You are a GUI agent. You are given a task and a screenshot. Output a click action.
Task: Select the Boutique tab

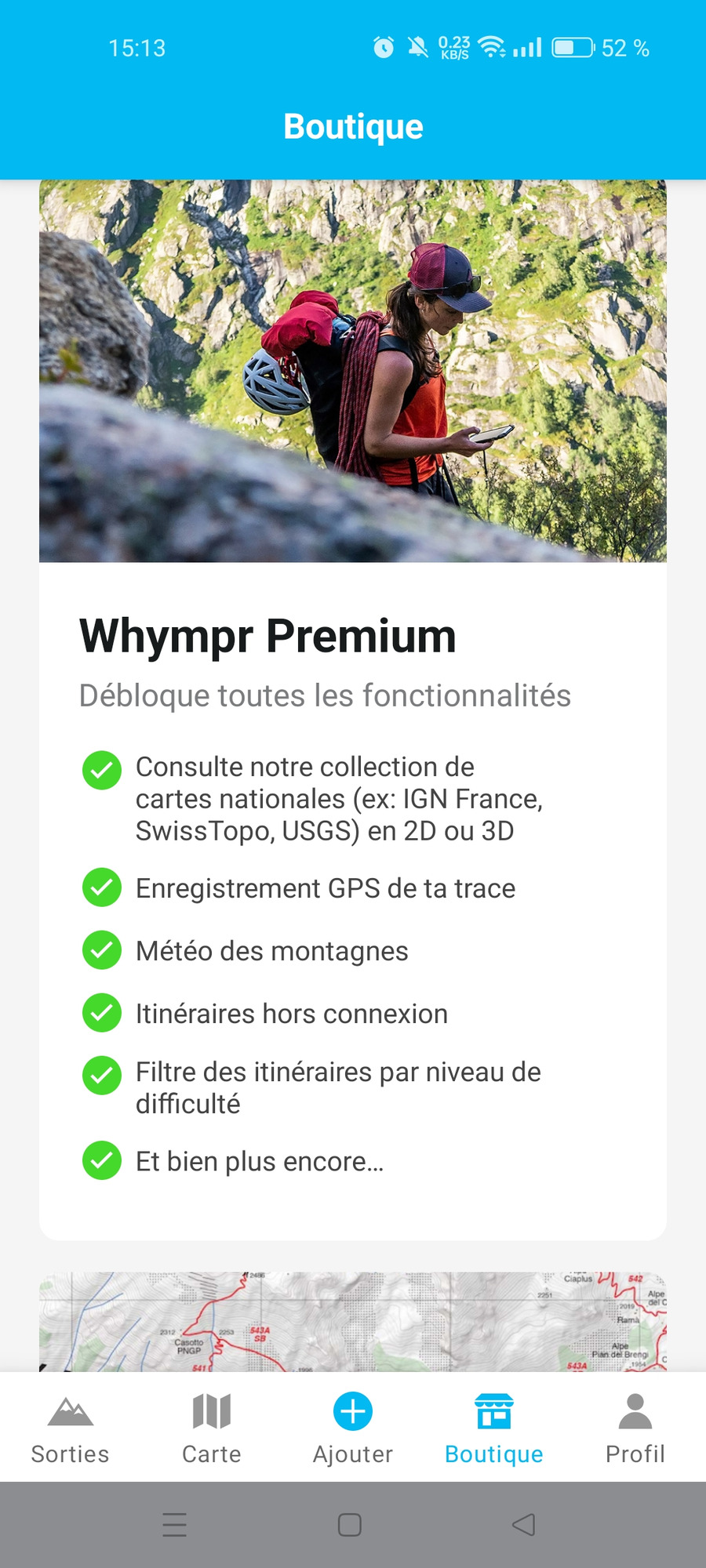click(494, 1428)
